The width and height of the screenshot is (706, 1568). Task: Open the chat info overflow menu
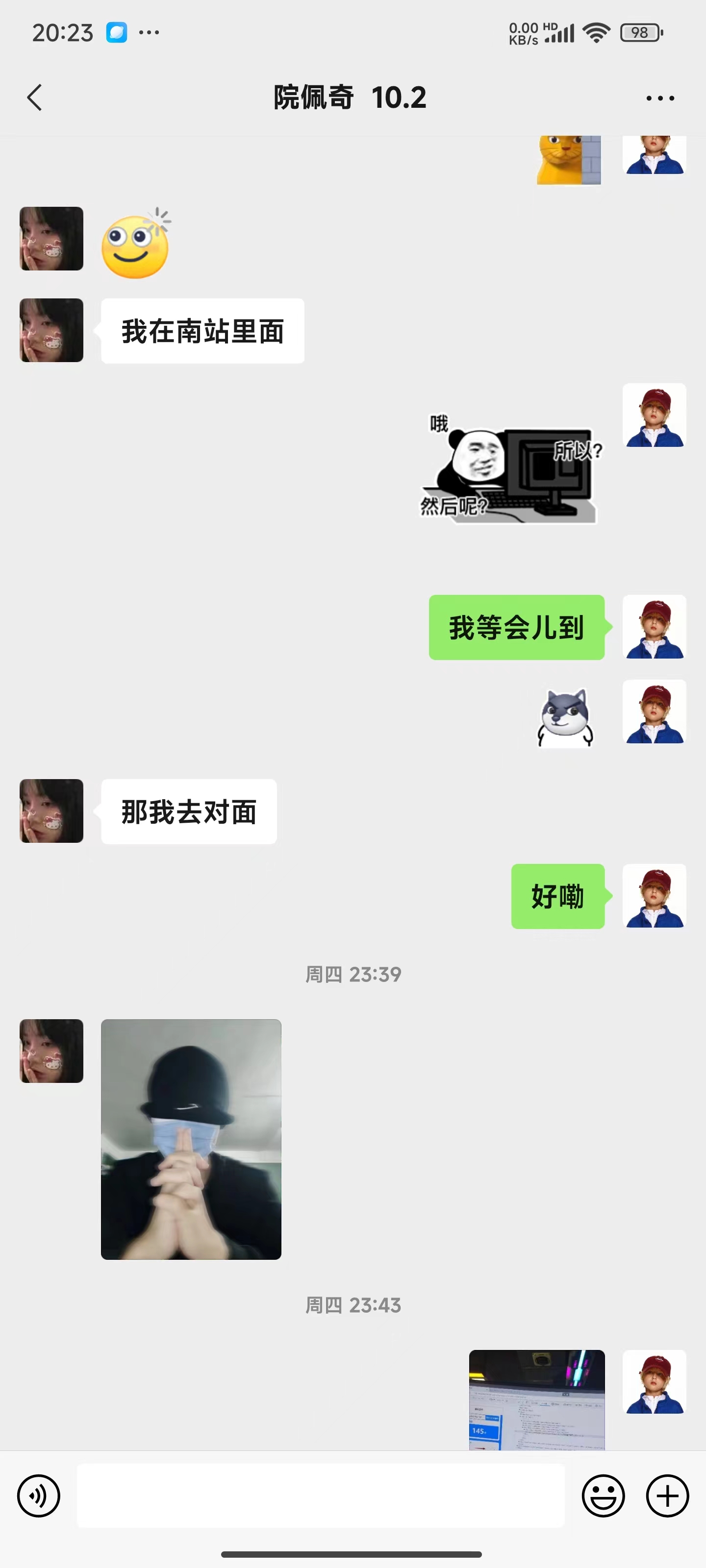point(660,98)
